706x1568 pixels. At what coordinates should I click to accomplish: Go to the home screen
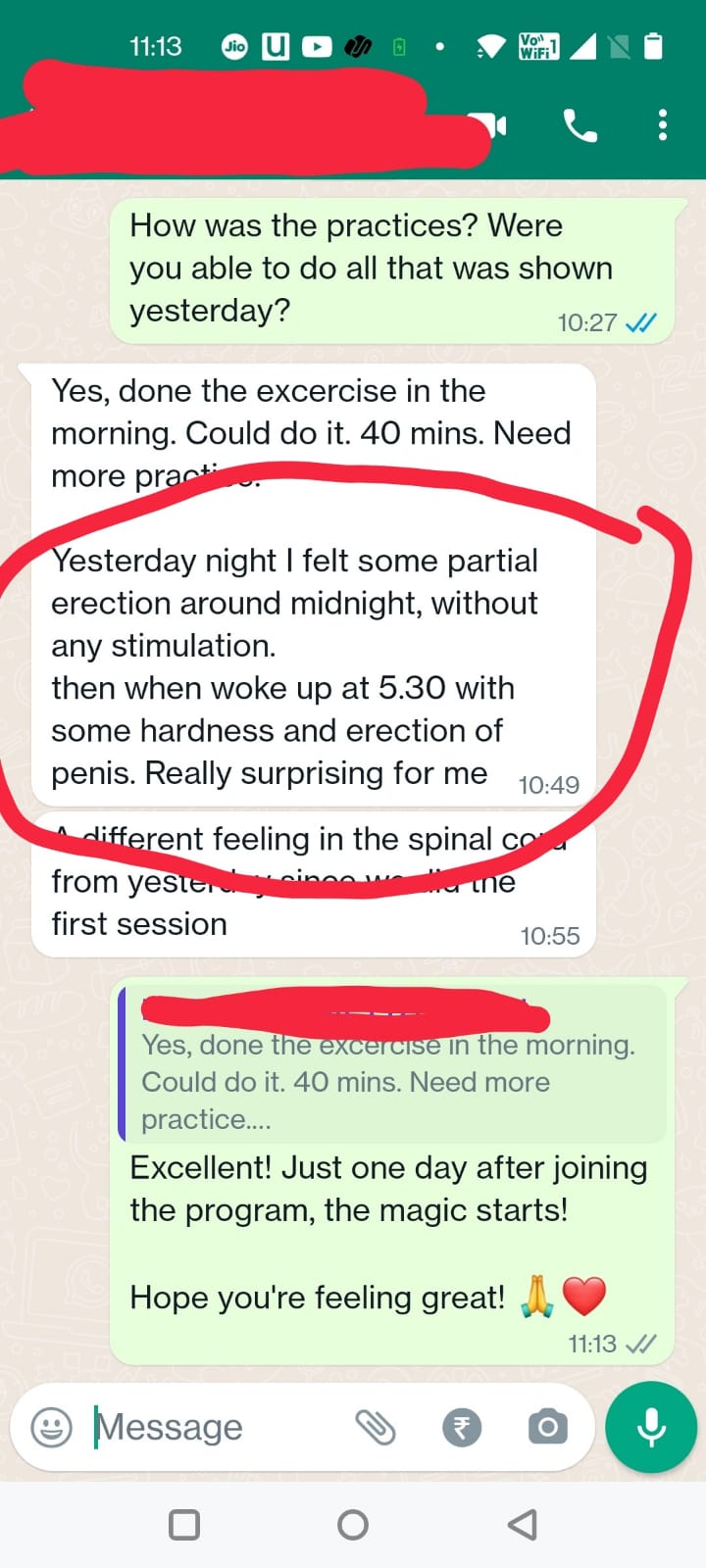[x=353, y=1524]
